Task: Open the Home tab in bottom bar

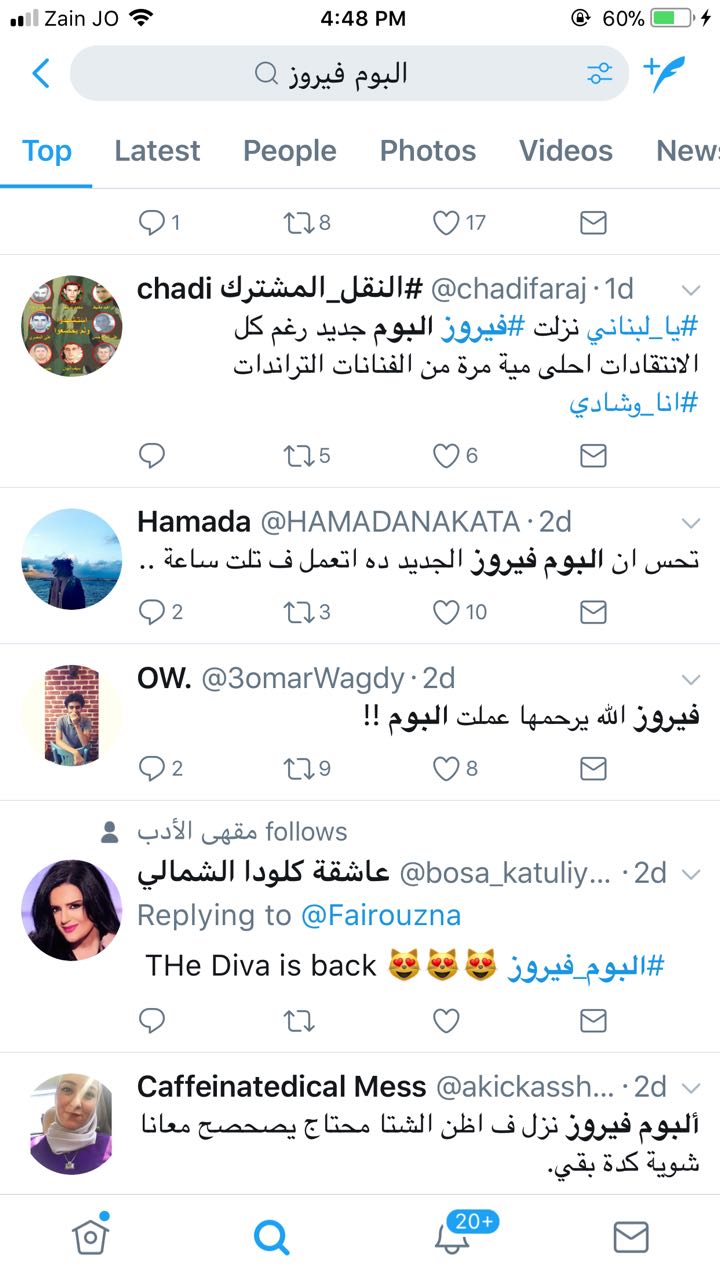Action: [90, 1237]
